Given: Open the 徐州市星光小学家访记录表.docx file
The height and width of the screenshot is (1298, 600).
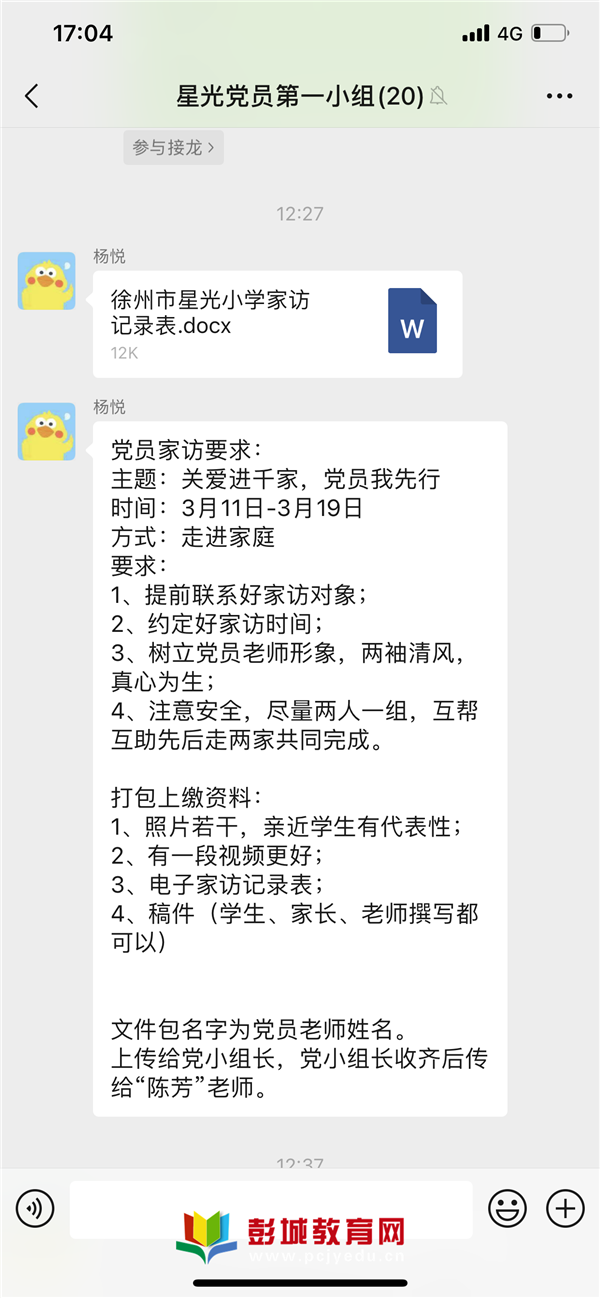Looking at the screenshot, I should point(277,324).
